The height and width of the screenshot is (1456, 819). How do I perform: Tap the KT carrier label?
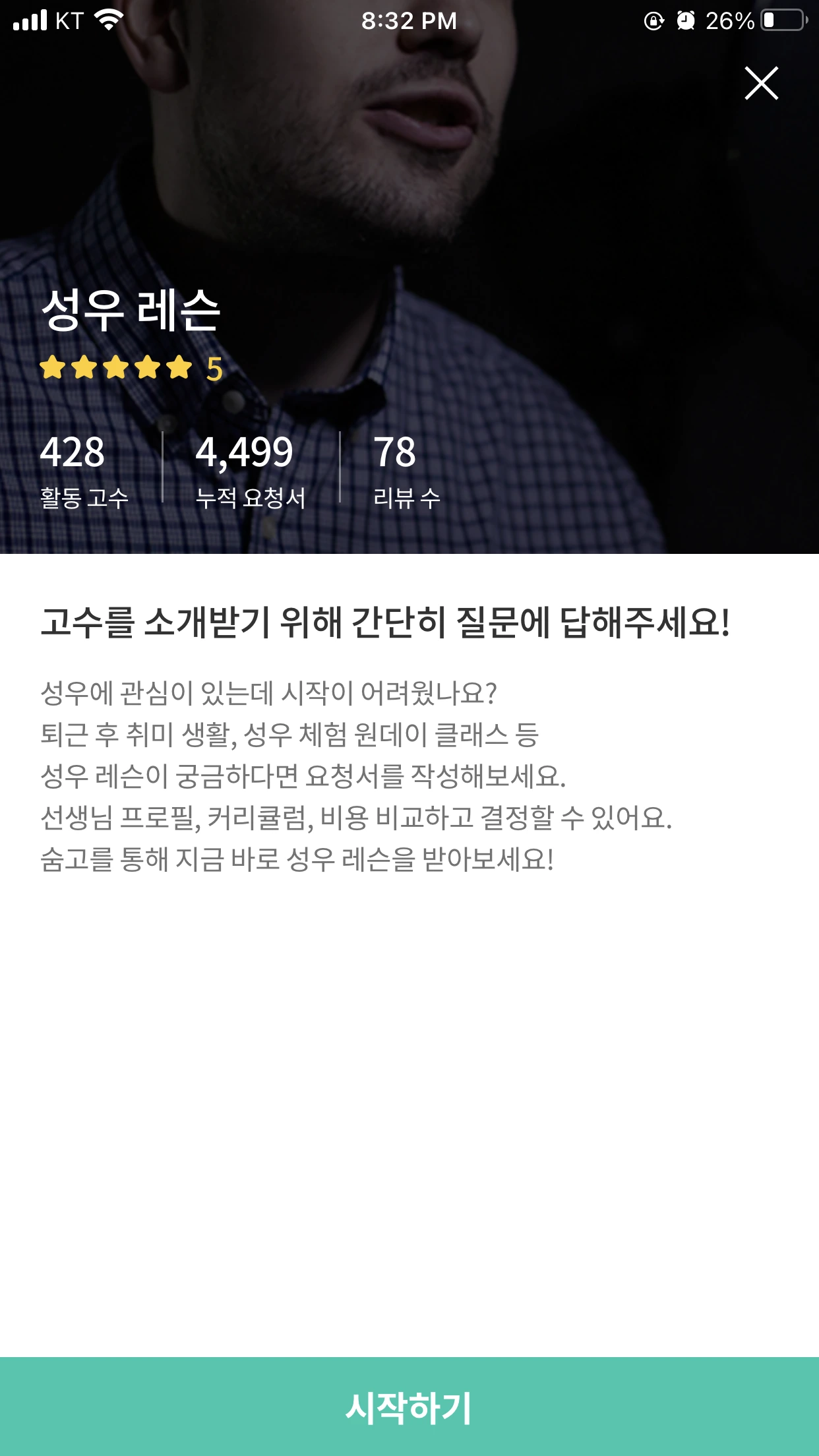point(69,20)
